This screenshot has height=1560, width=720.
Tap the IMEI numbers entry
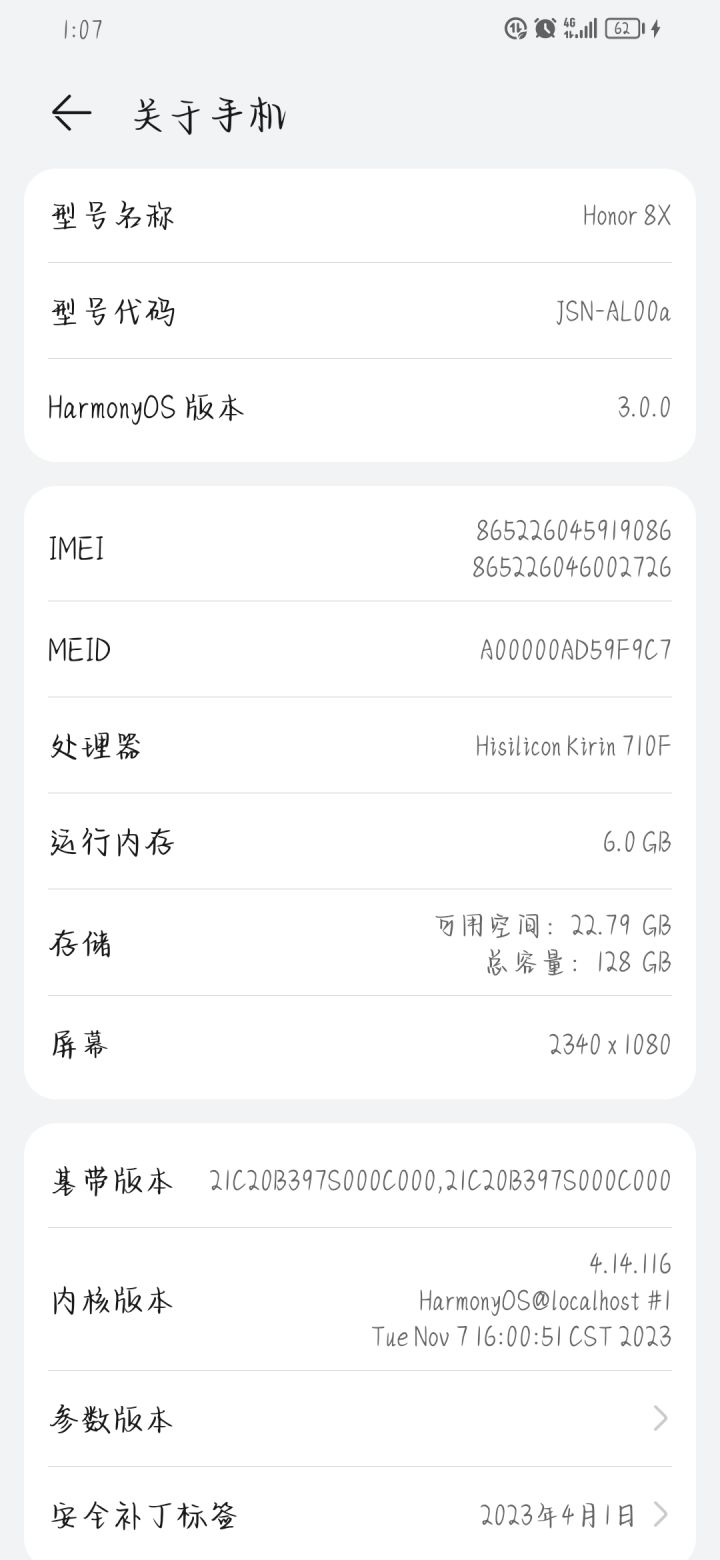click(360, 548)
